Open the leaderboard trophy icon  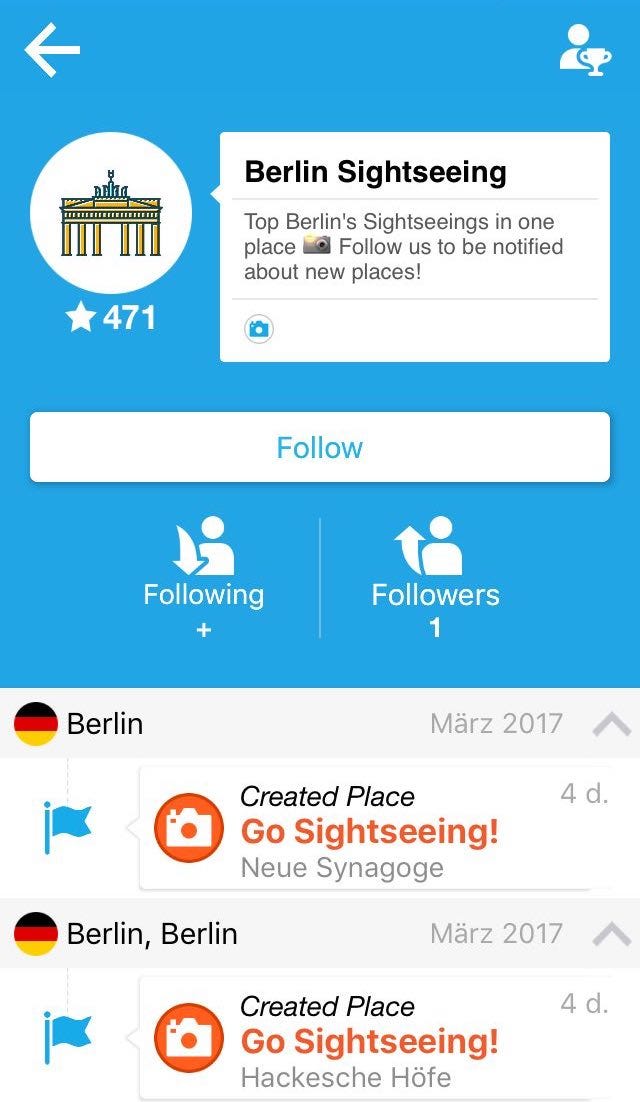pyautogui.click(x=585, y=50)
